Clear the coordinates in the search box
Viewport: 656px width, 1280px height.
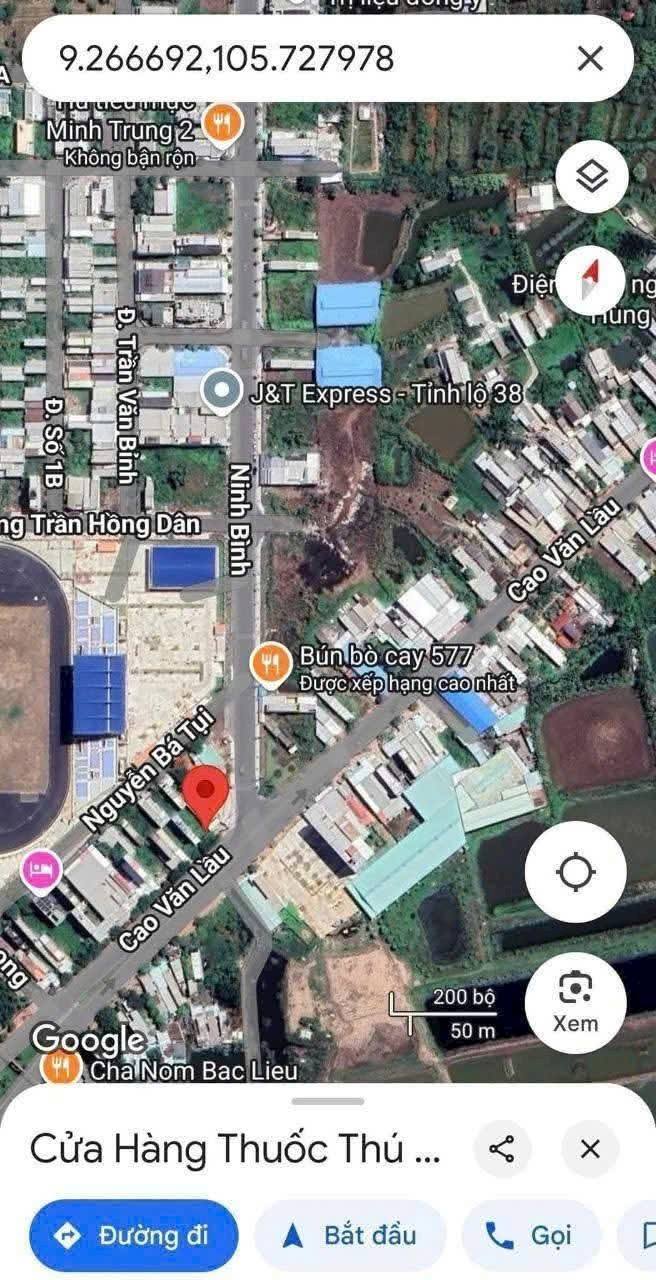point(590,59)
